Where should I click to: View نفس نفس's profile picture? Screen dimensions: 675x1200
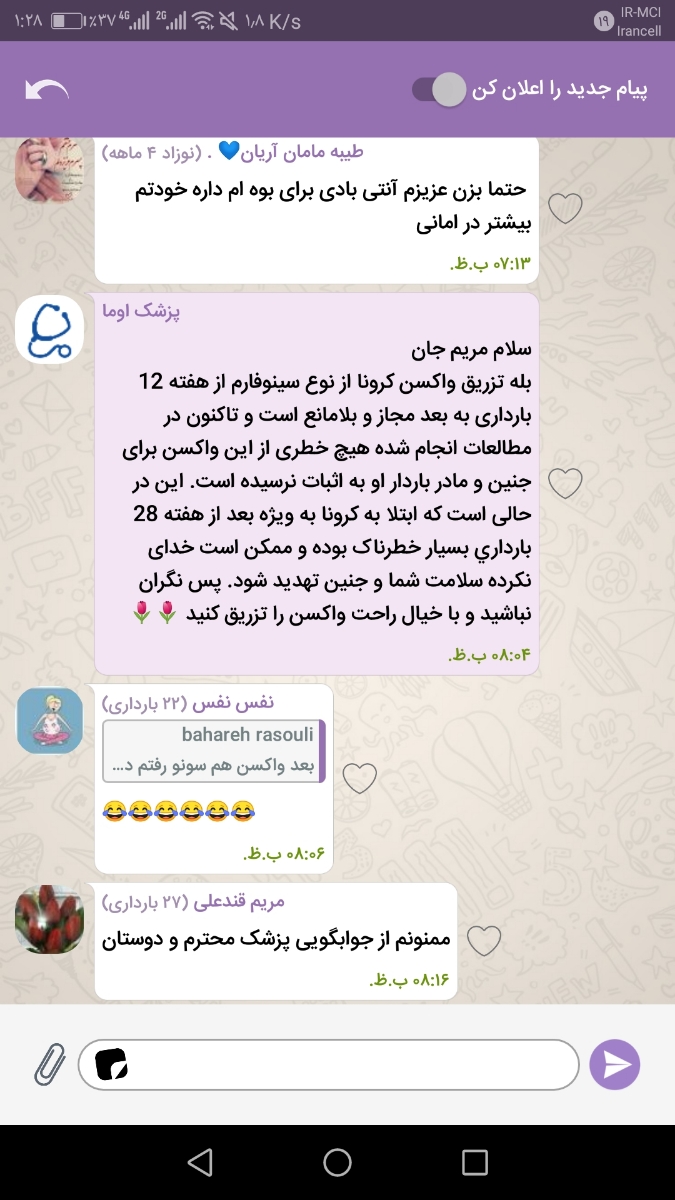tap(50, 720)
